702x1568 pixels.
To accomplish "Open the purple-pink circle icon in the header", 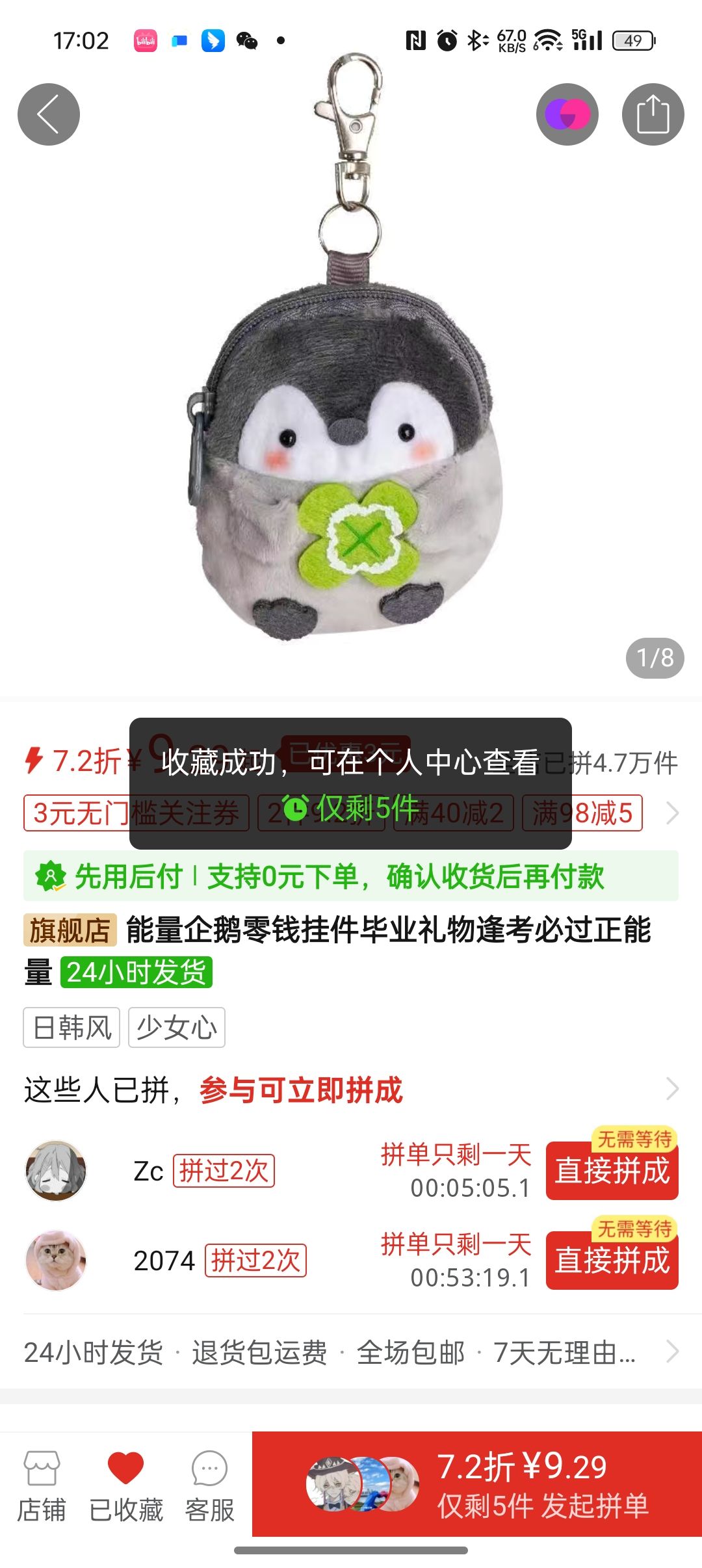I will pyautogui.click(x=567, y=114).
